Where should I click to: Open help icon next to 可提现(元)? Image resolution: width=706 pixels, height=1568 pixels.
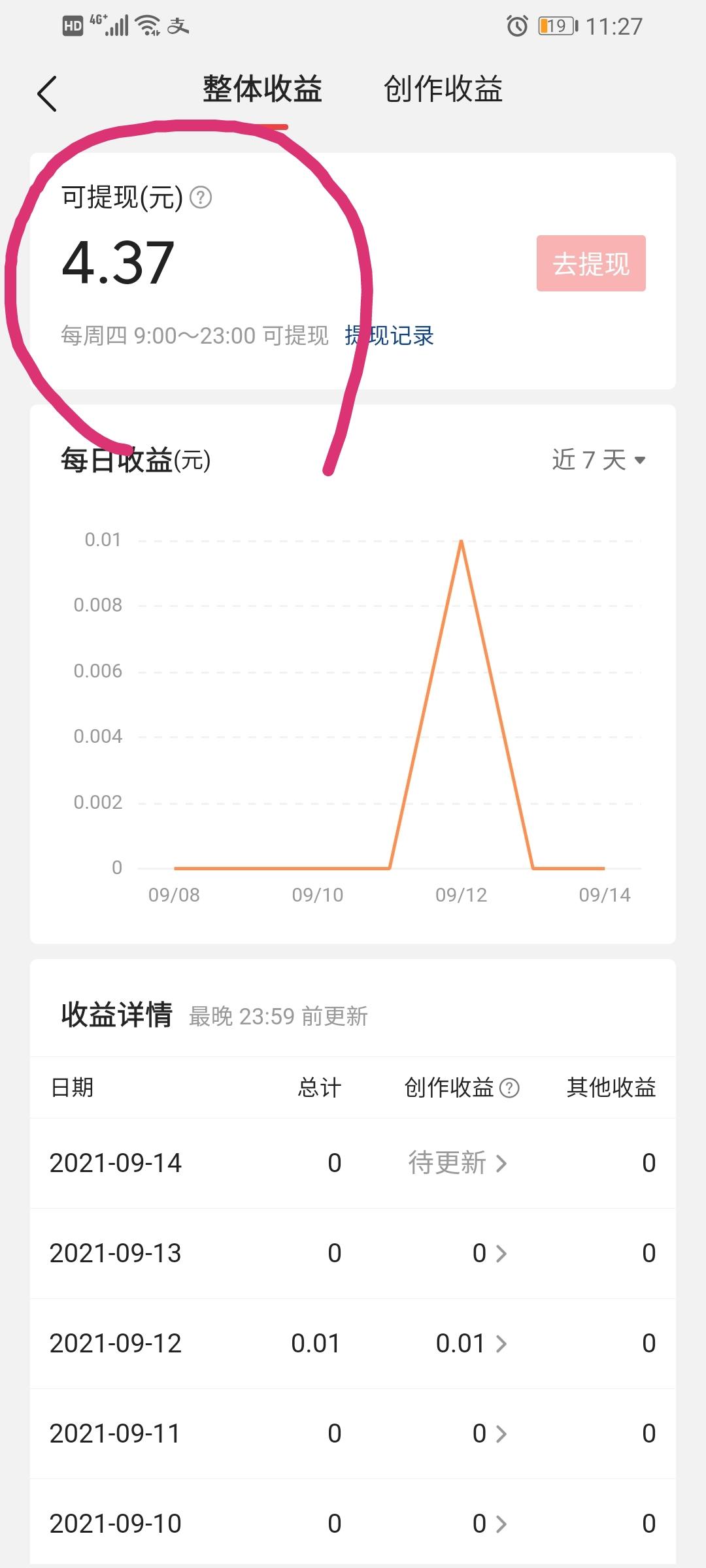[x=201, y=197]
